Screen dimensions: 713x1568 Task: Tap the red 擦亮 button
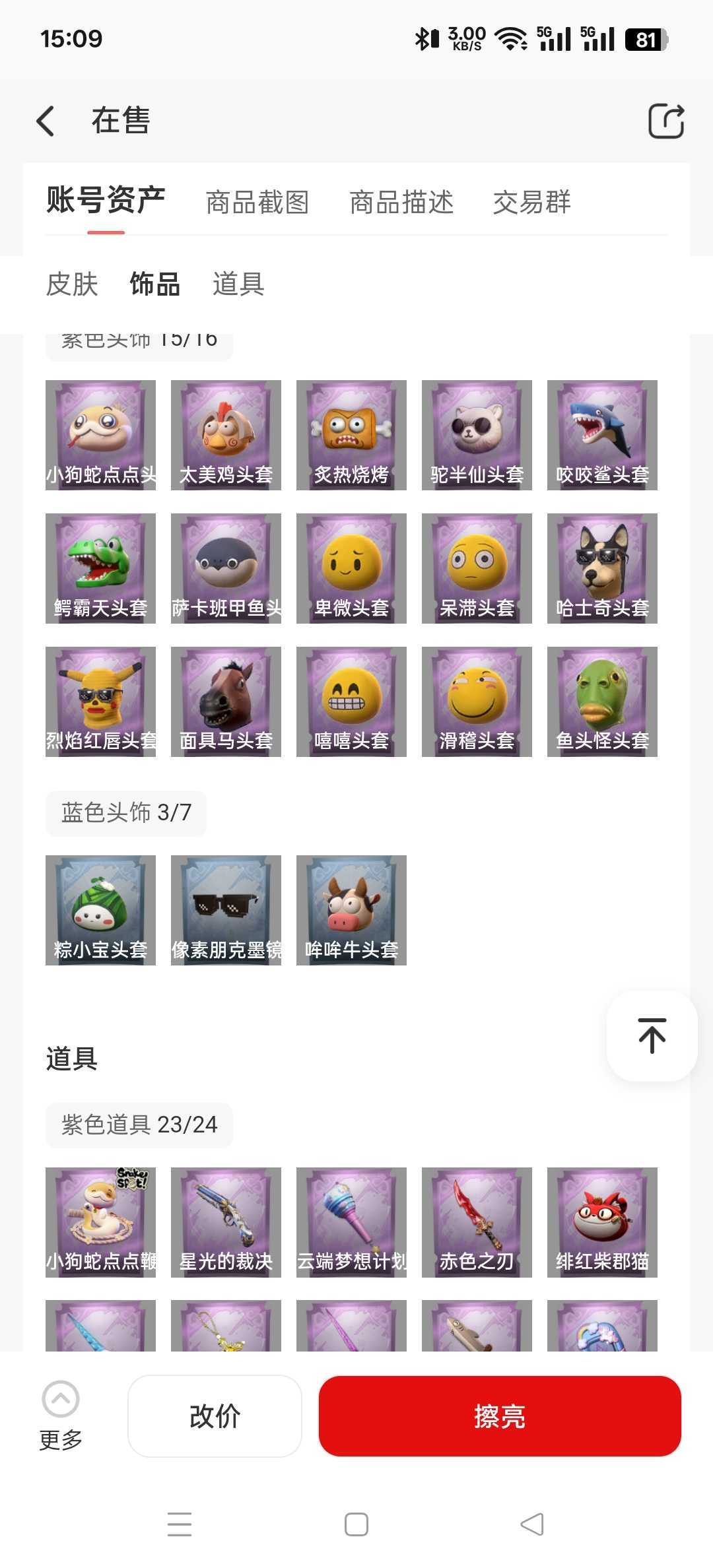[x=500, y=1416]
